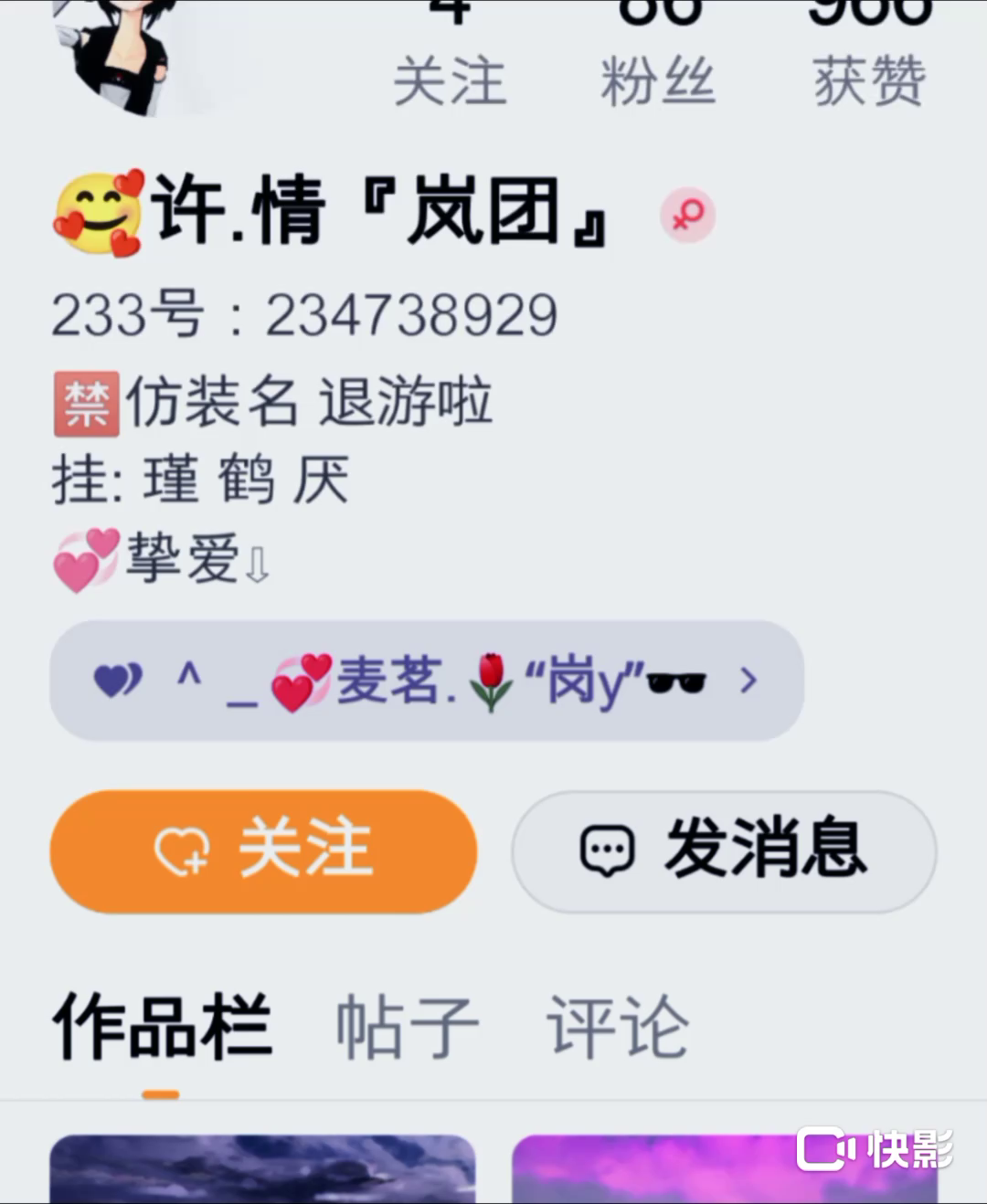Open the dark cloudy sky work thumbnail
Image resolution: width=987 pixels, height=1204 pixels.
point(263,1169)
